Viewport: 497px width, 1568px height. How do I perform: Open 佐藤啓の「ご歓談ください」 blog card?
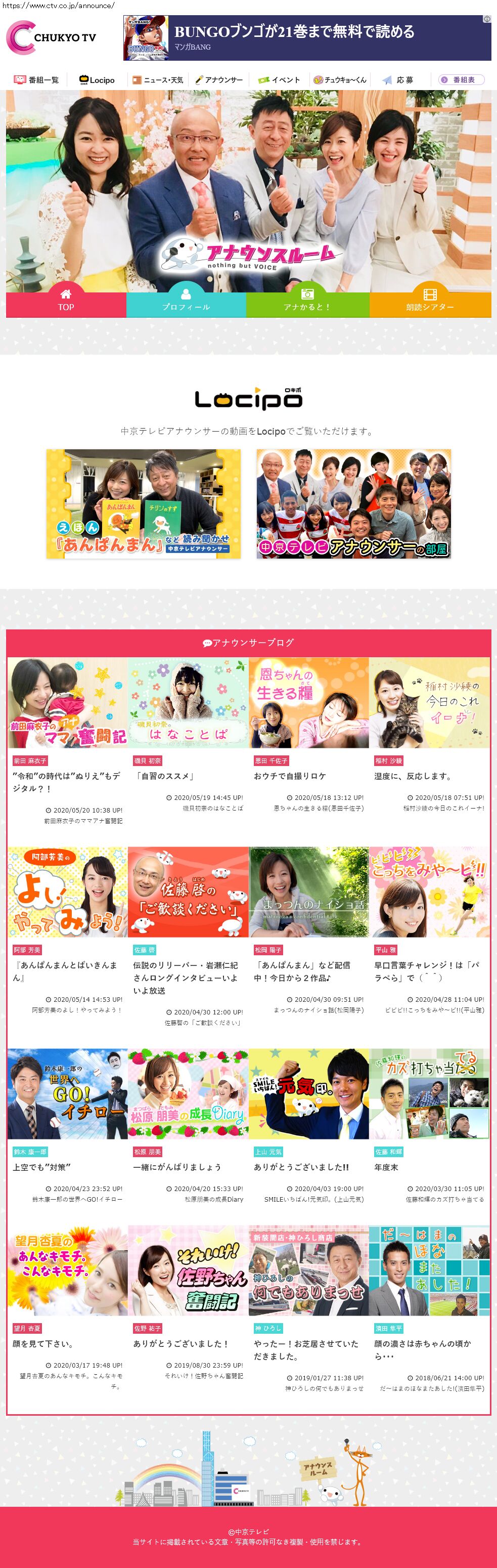(x=188, y=892)
